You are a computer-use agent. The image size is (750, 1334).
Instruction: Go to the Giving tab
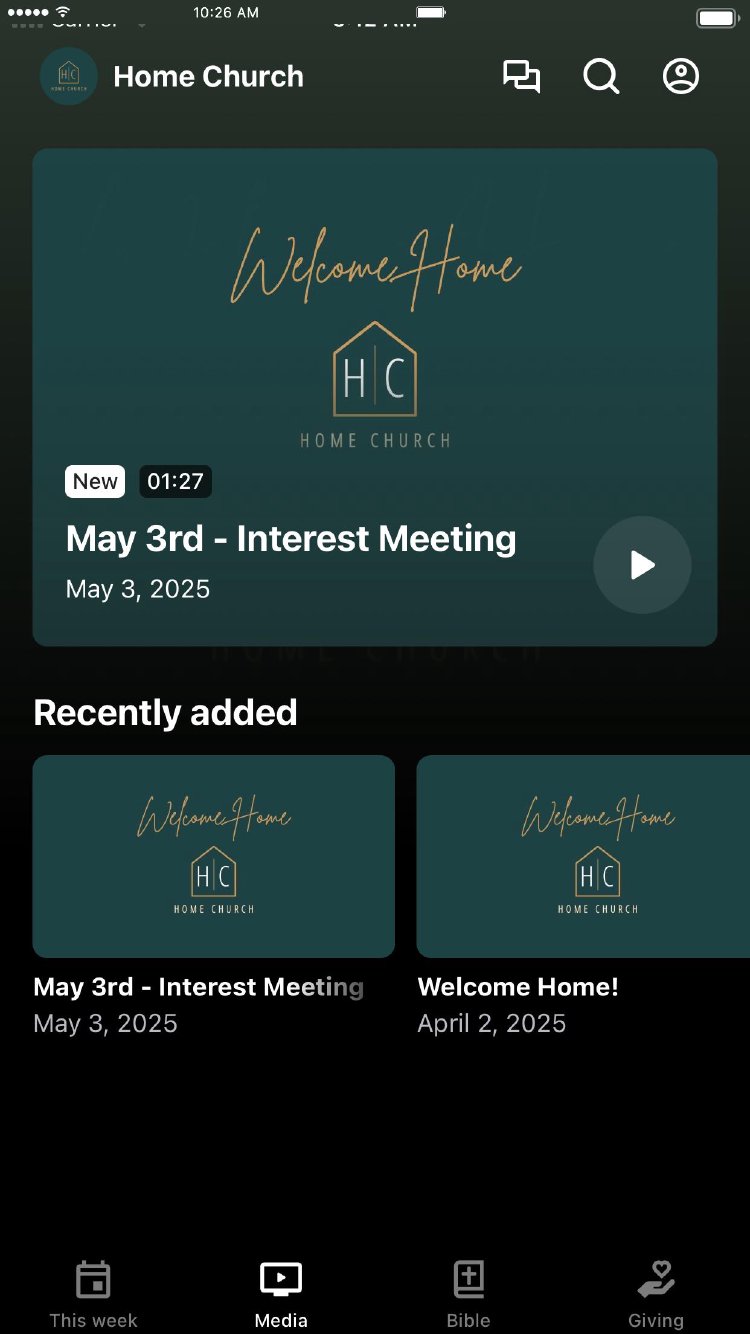tap(656, 1294)
